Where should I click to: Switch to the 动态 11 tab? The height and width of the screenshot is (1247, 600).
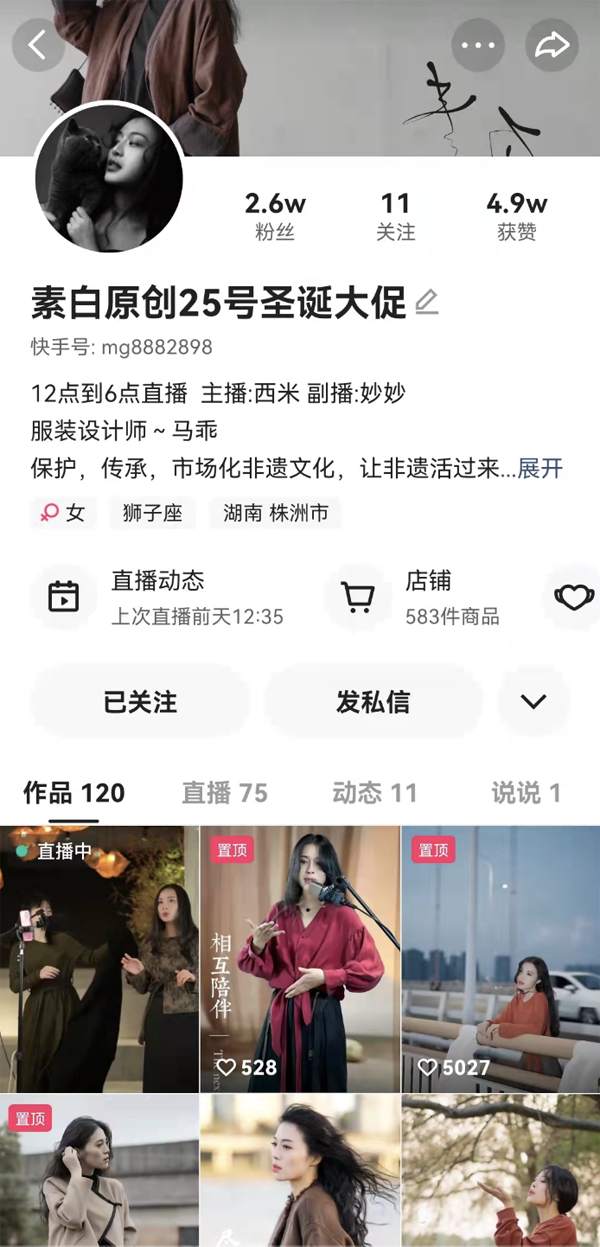(x=374, y=793)
